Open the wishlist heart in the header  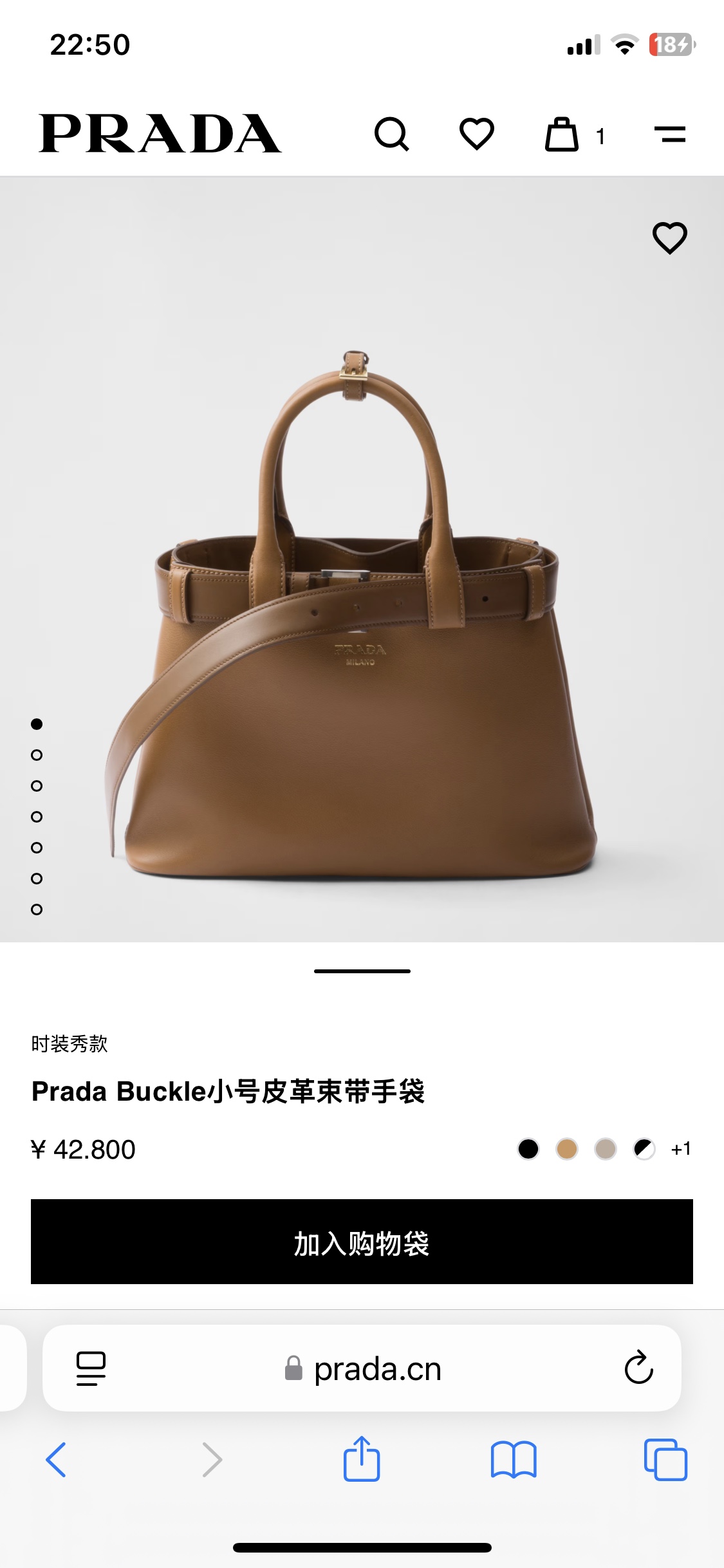[x=476, y=134]
